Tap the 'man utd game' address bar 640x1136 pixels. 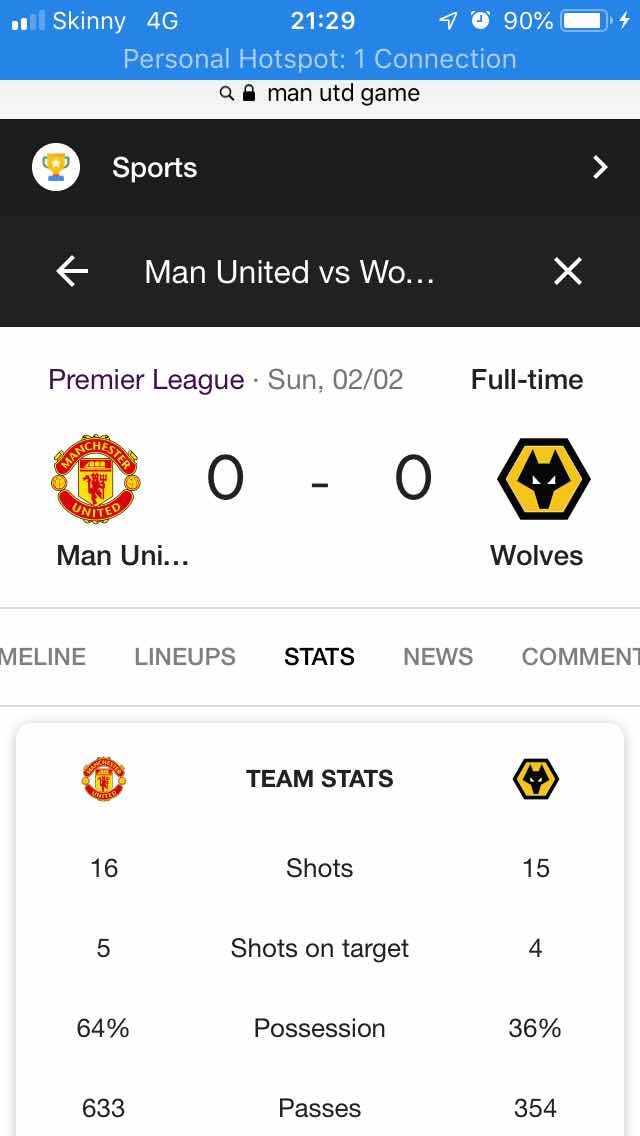(320, 93)
